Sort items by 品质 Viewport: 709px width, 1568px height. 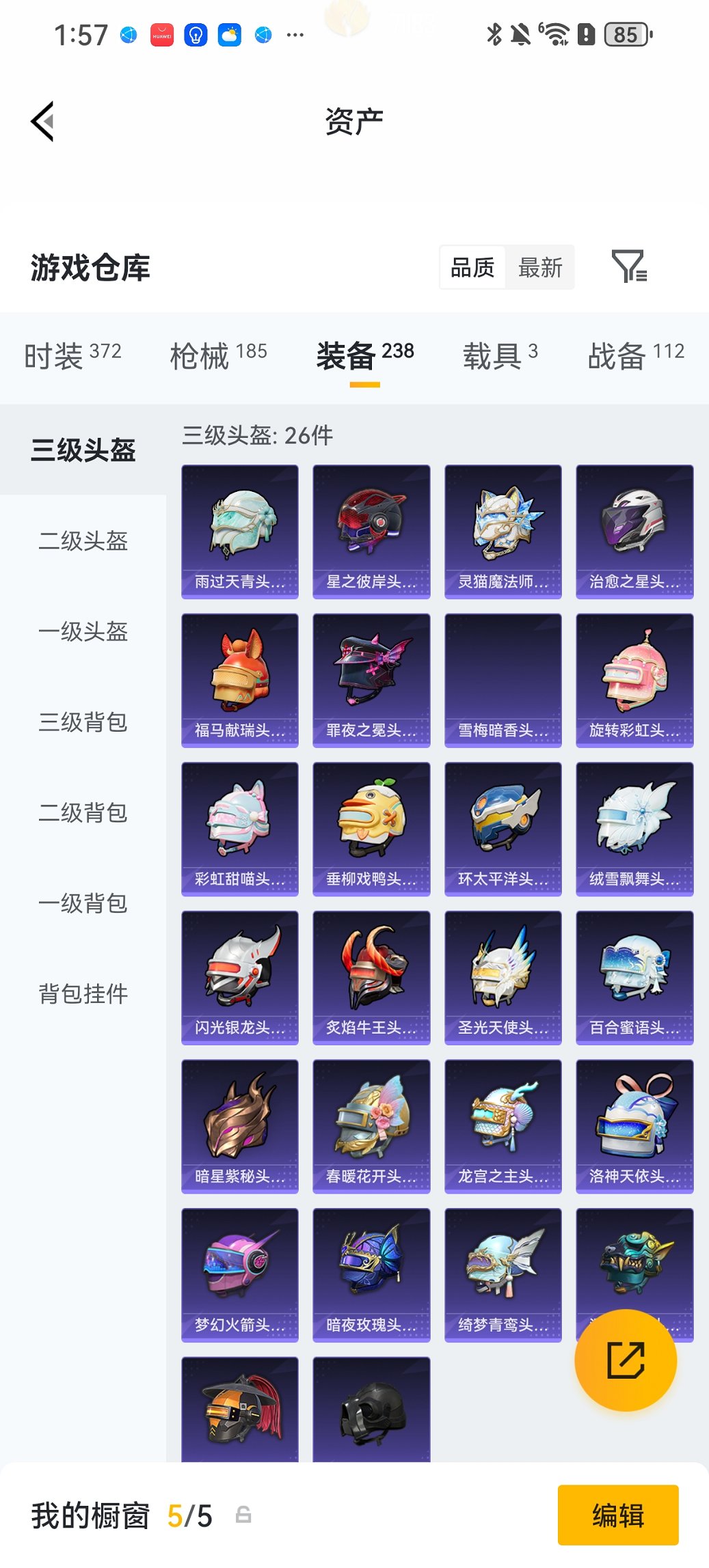(x=472, y=267)
